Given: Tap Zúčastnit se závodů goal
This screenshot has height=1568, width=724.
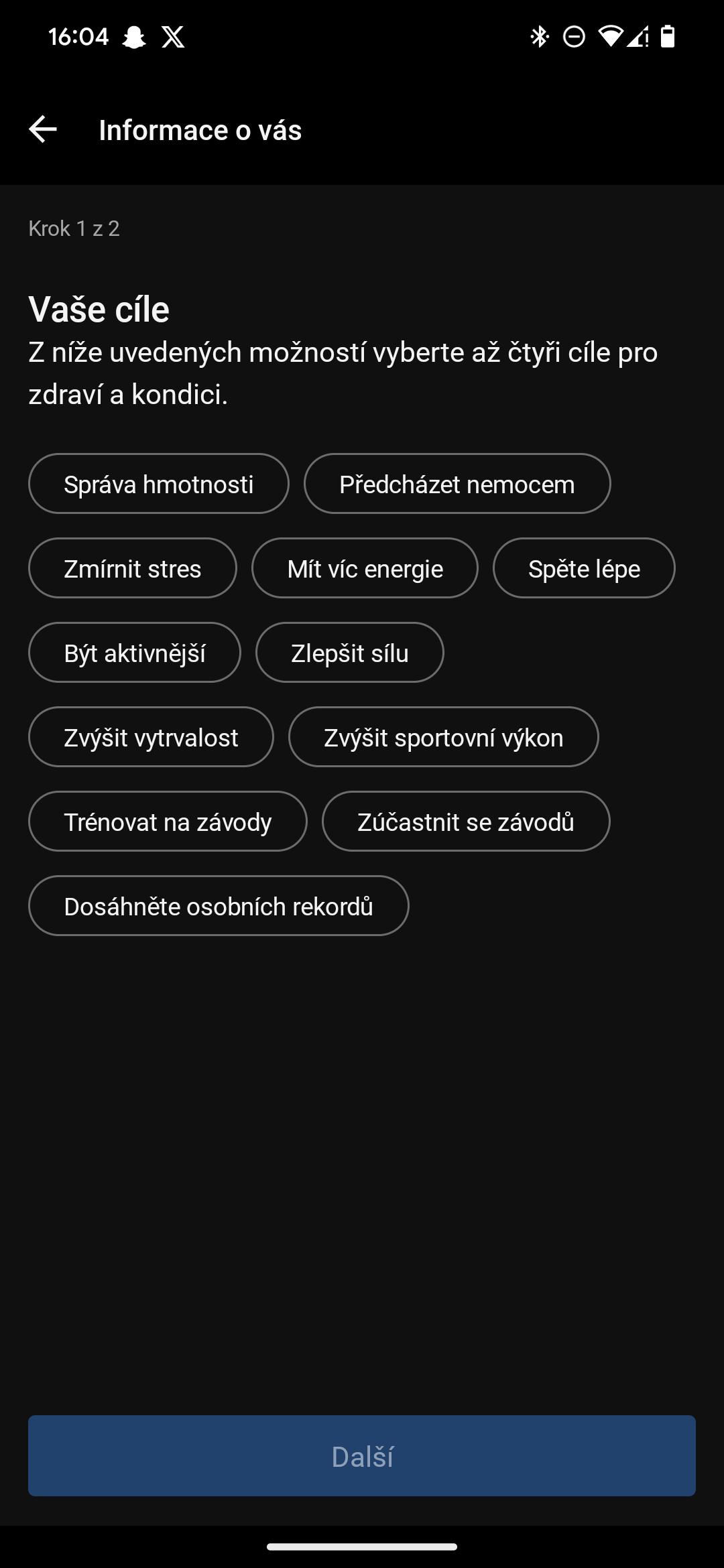Looking at the screenshot, I should [x=466, y=822].
